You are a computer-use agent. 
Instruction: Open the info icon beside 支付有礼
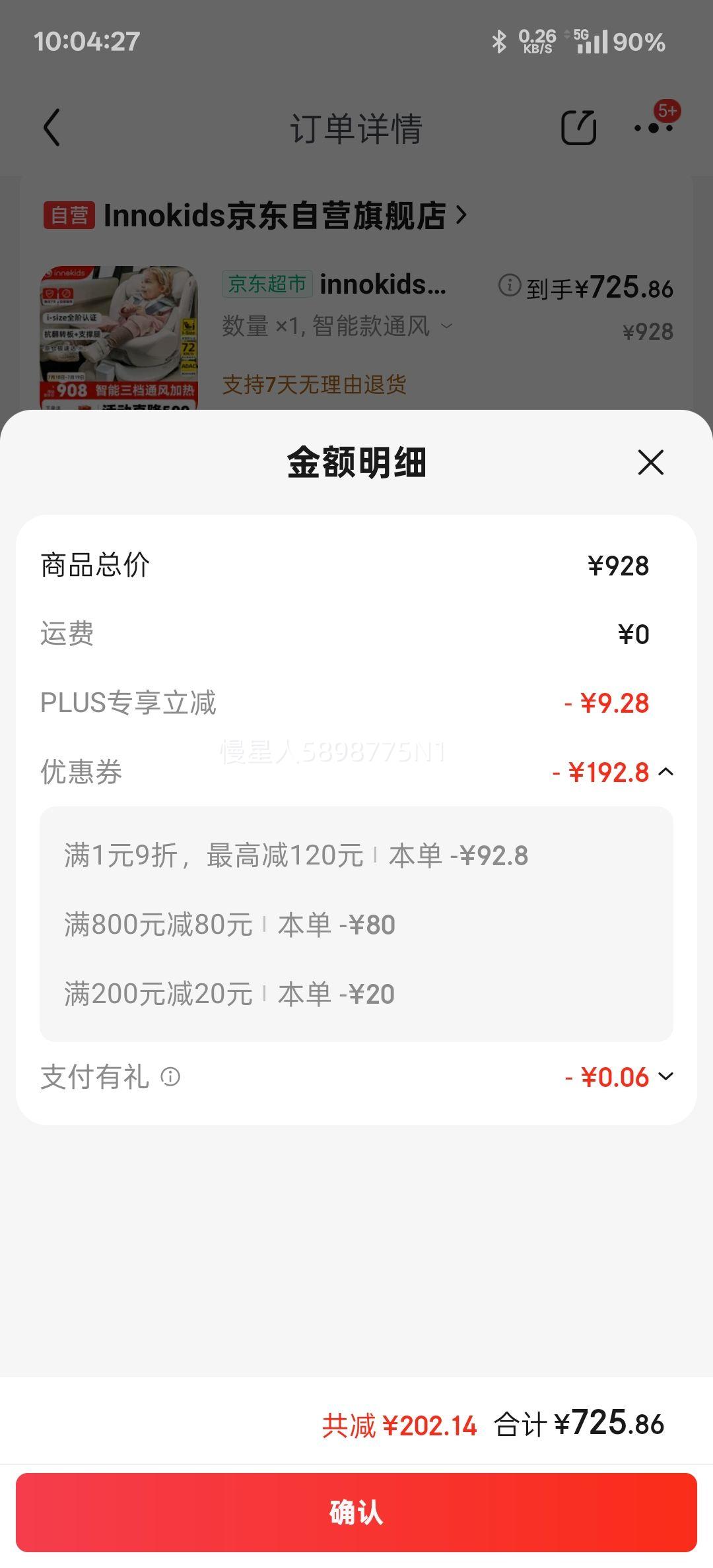point(170,1077)
